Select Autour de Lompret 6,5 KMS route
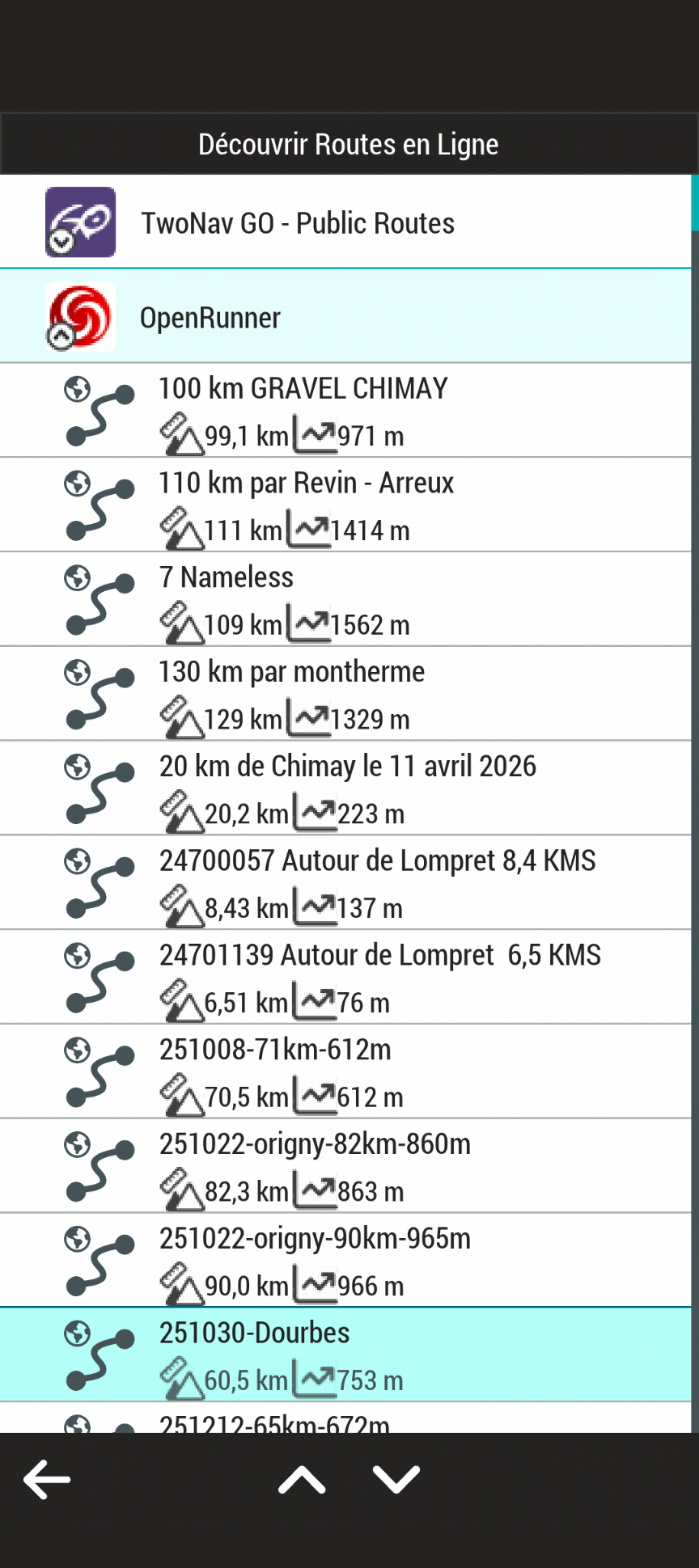699x1568 pixels. (345, 977)
